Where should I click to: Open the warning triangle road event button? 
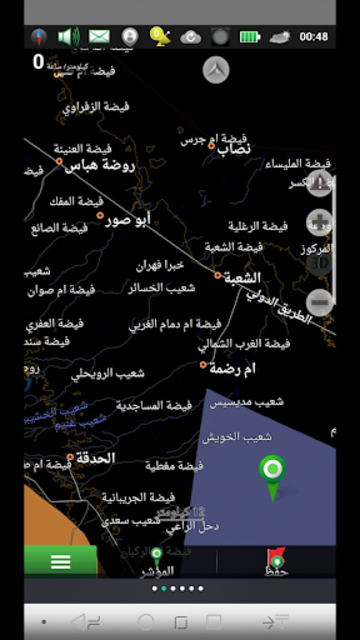(x=320, y=183)
